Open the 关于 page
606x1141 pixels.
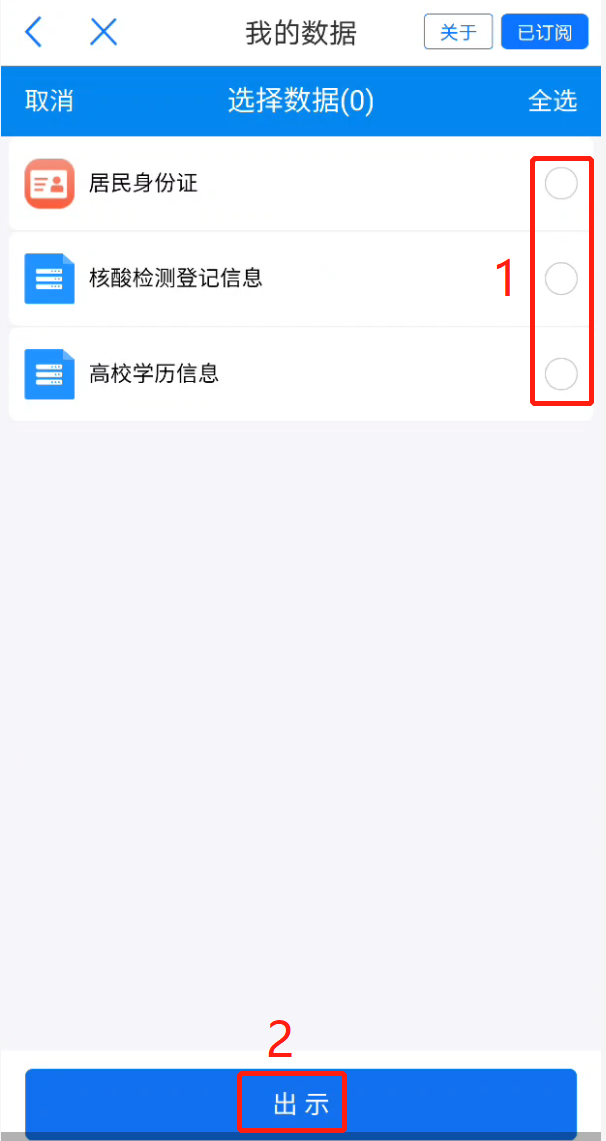pyautogui.click(x=458, y=32)
